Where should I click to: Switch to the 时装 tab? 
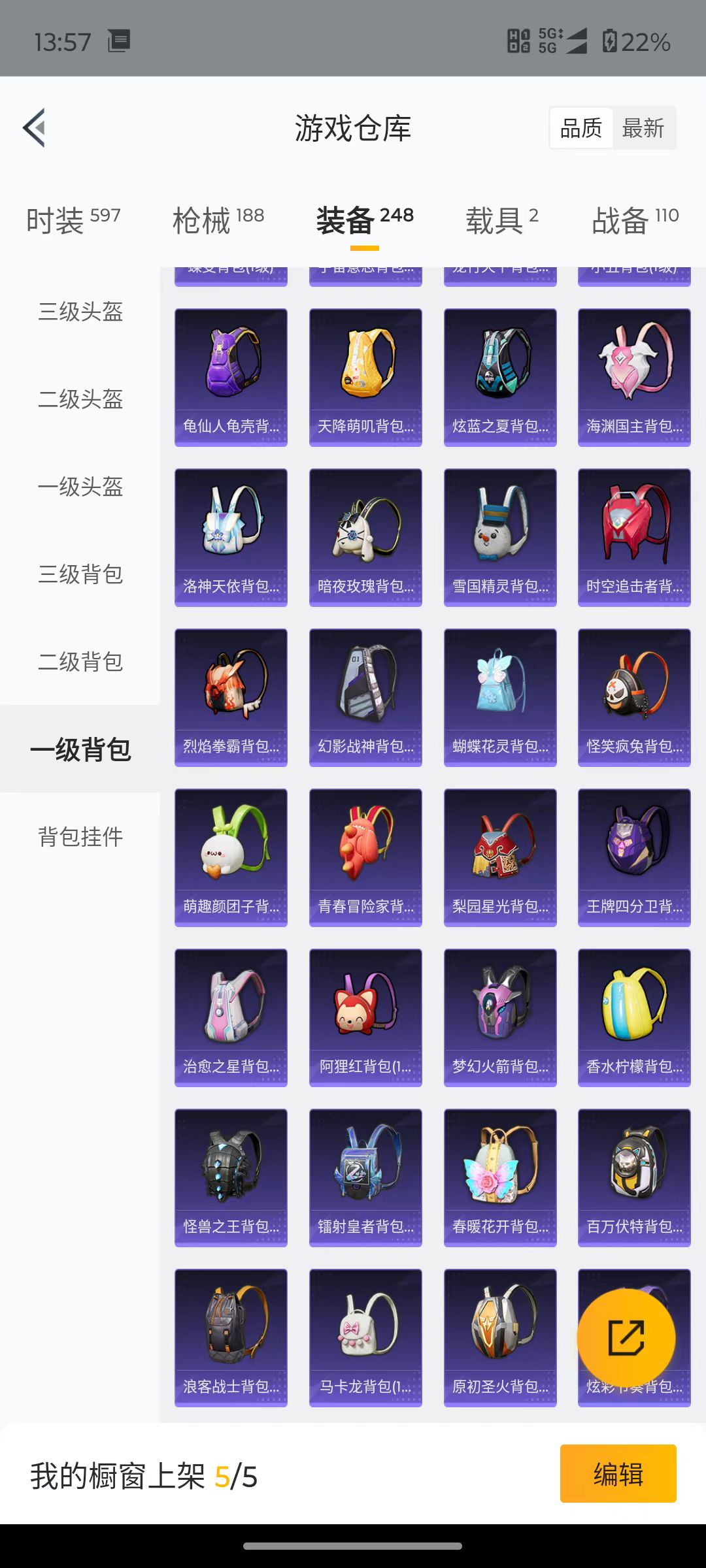click(73, 220)
